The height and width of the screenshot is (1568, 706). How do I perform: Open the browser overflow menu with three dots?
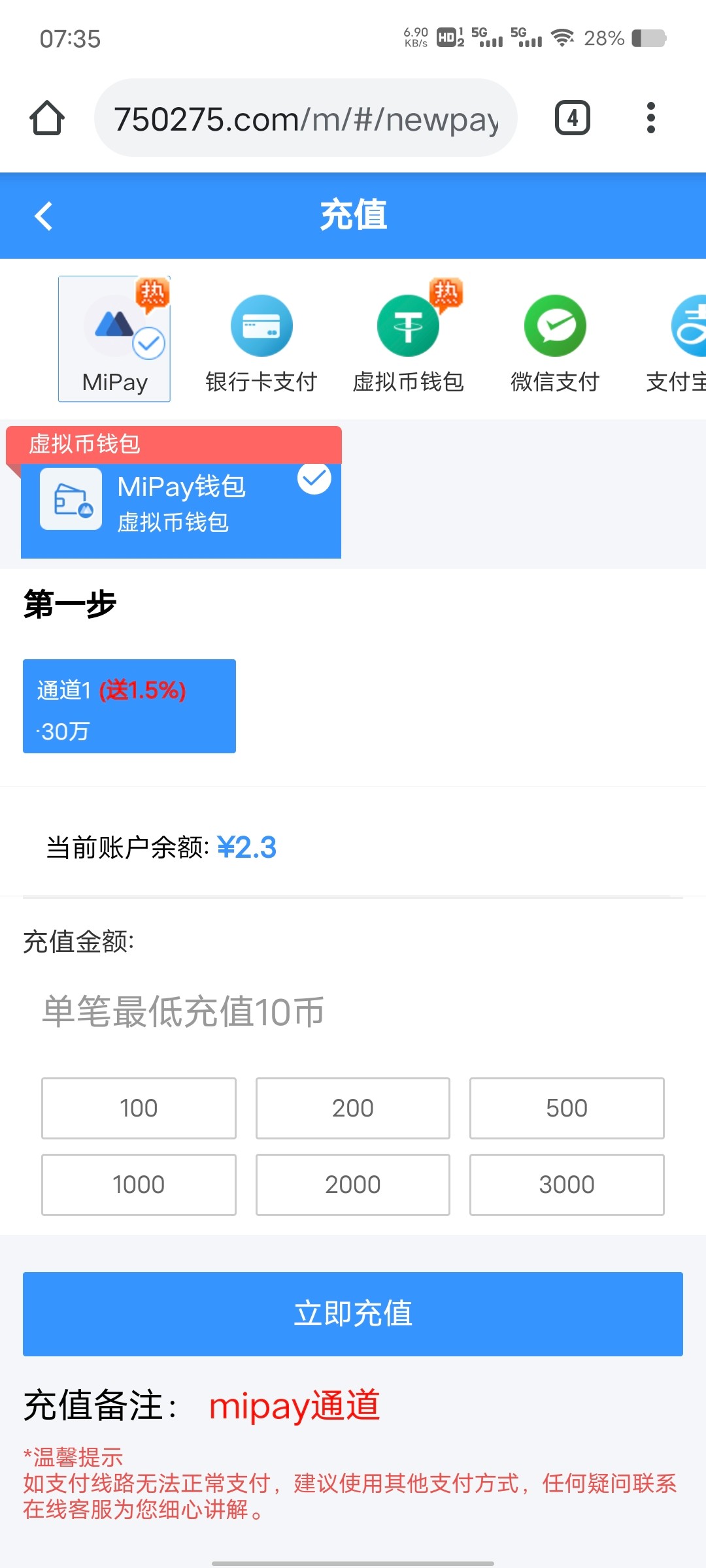coord(650,118)
